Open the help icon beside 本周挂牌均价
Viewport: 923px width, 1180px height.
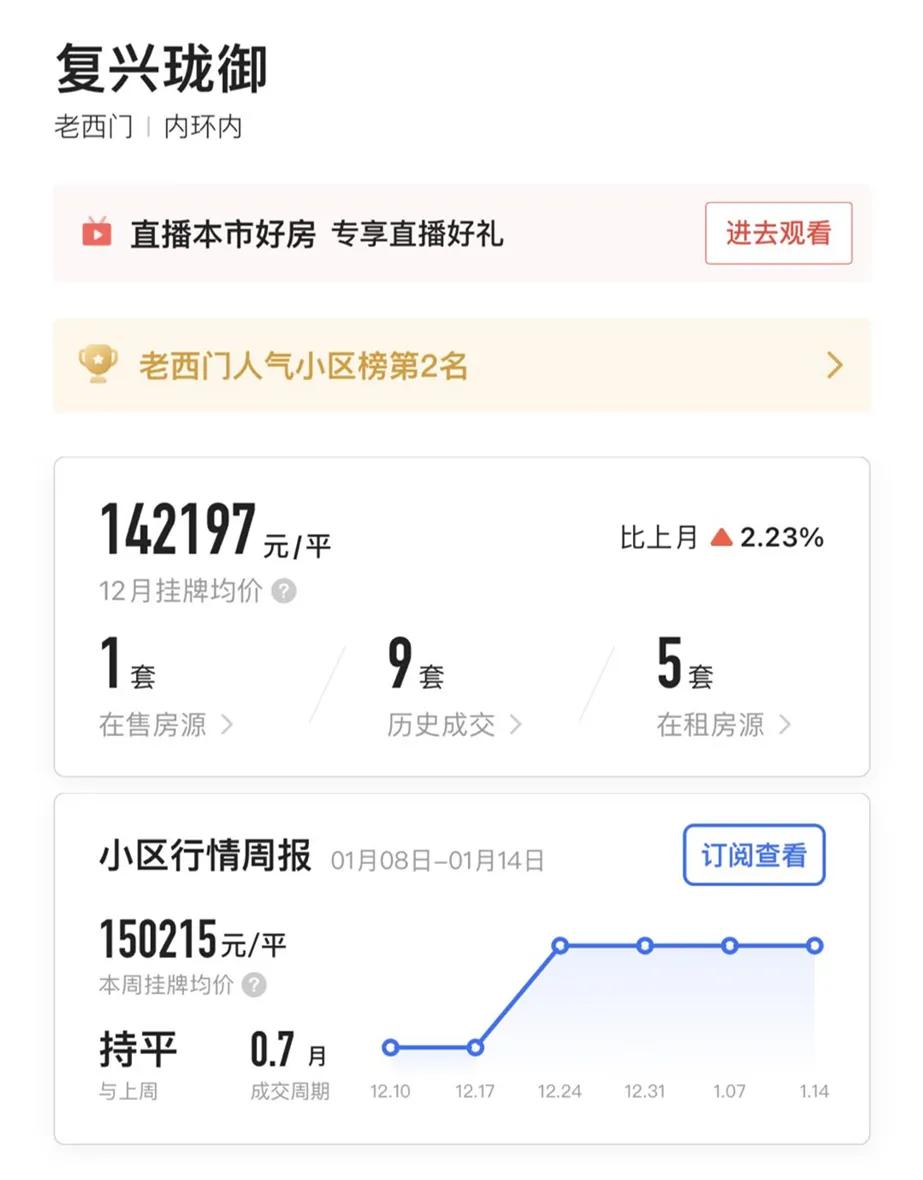253,986
